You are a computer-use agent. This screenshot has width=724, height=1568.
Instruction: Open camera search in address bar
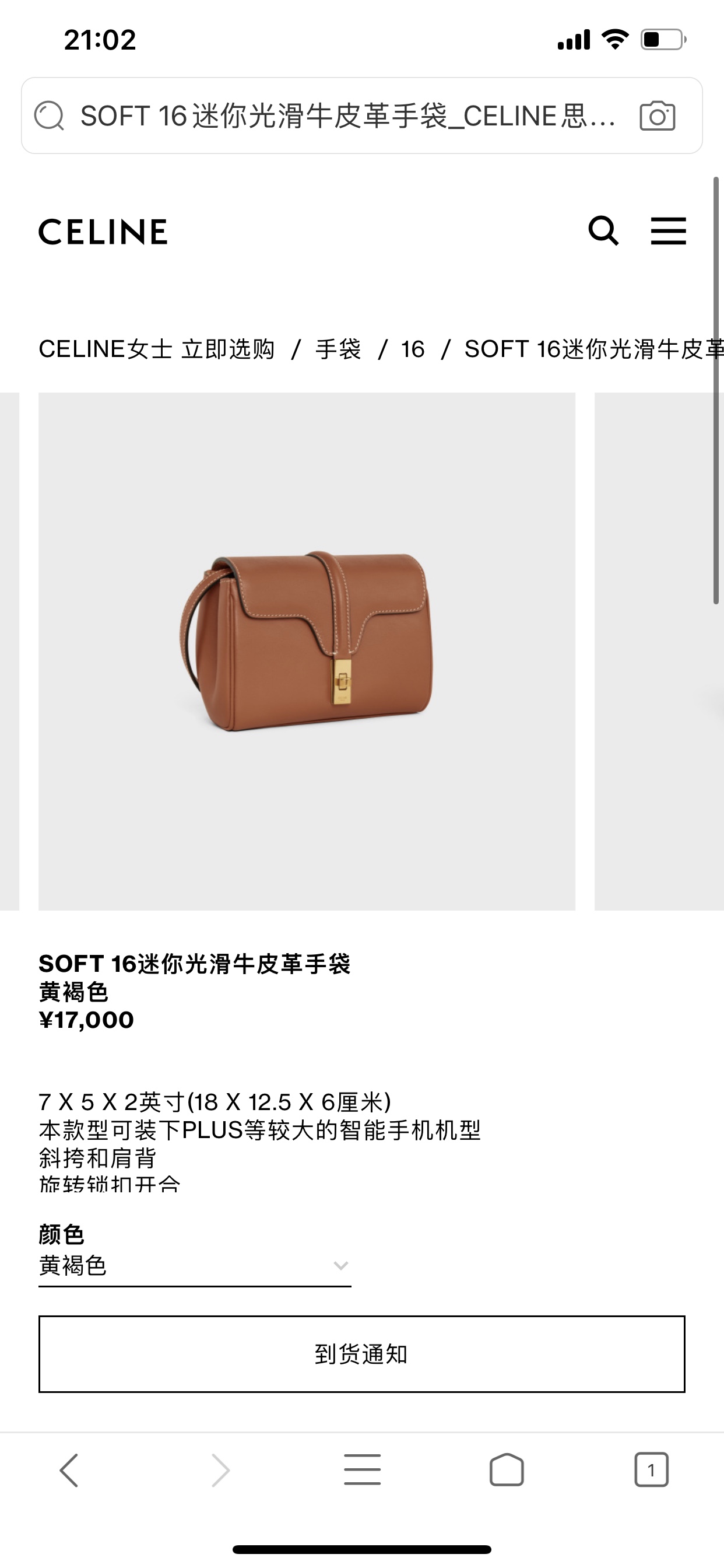click(657, 116)
